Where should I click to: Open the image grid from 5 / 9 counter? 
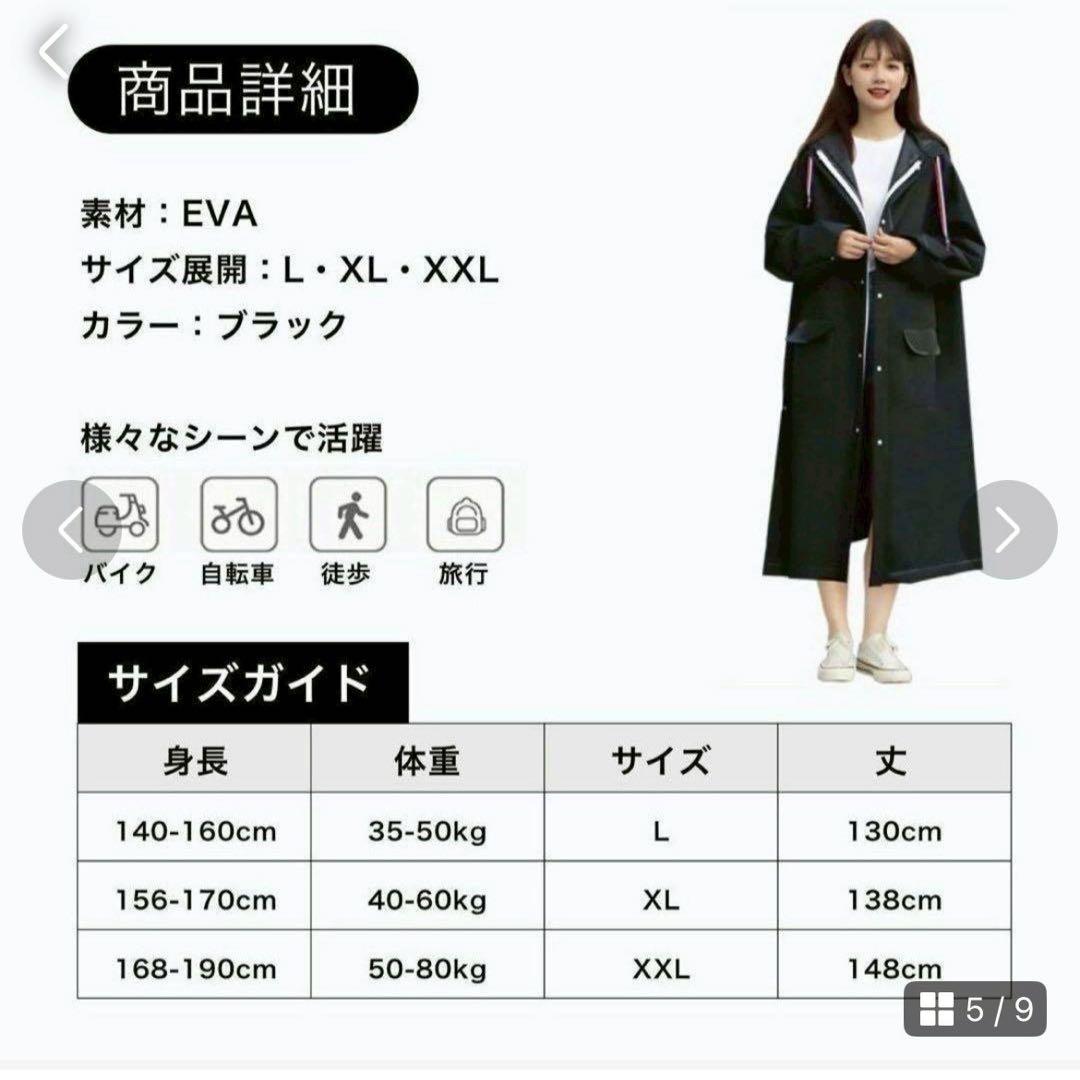(975, 1010)
